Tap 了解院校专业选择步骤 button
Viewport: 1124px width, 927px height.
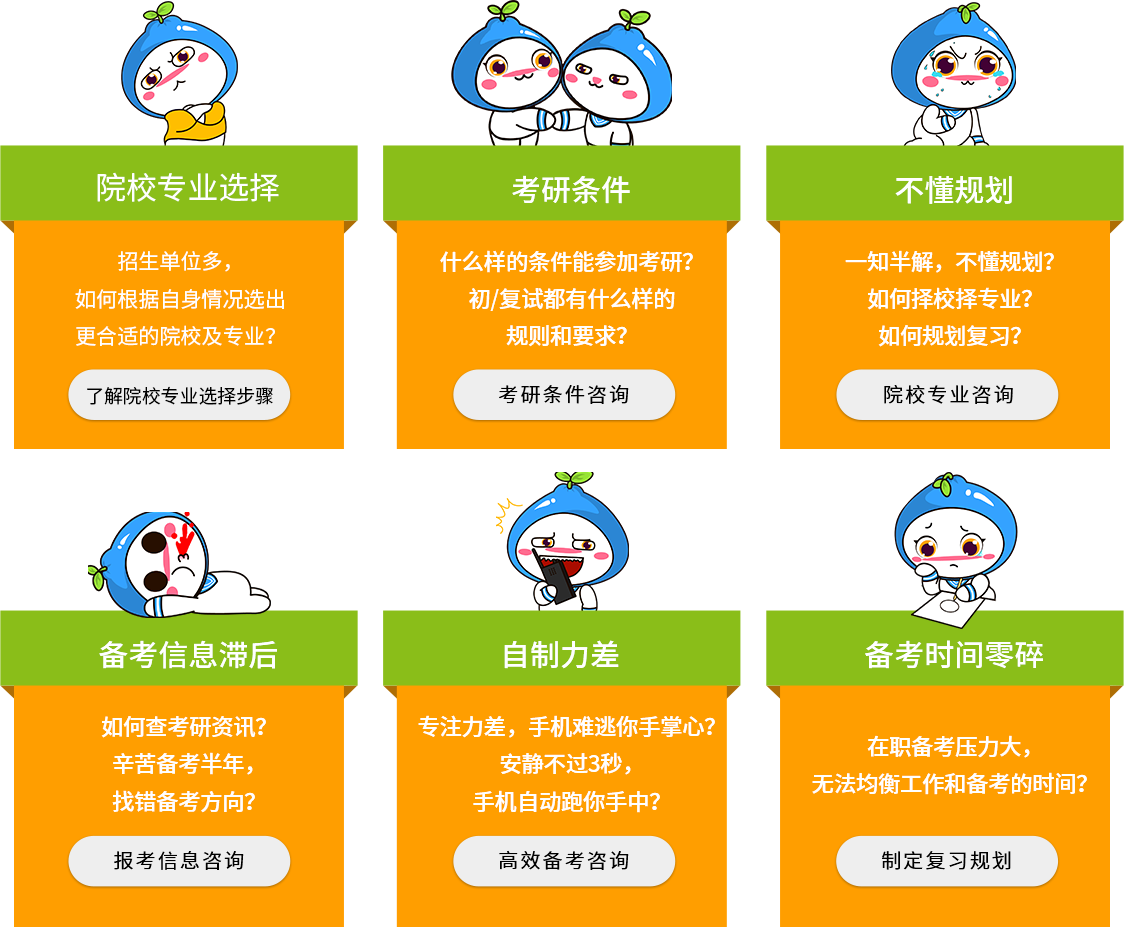(179, 395)
